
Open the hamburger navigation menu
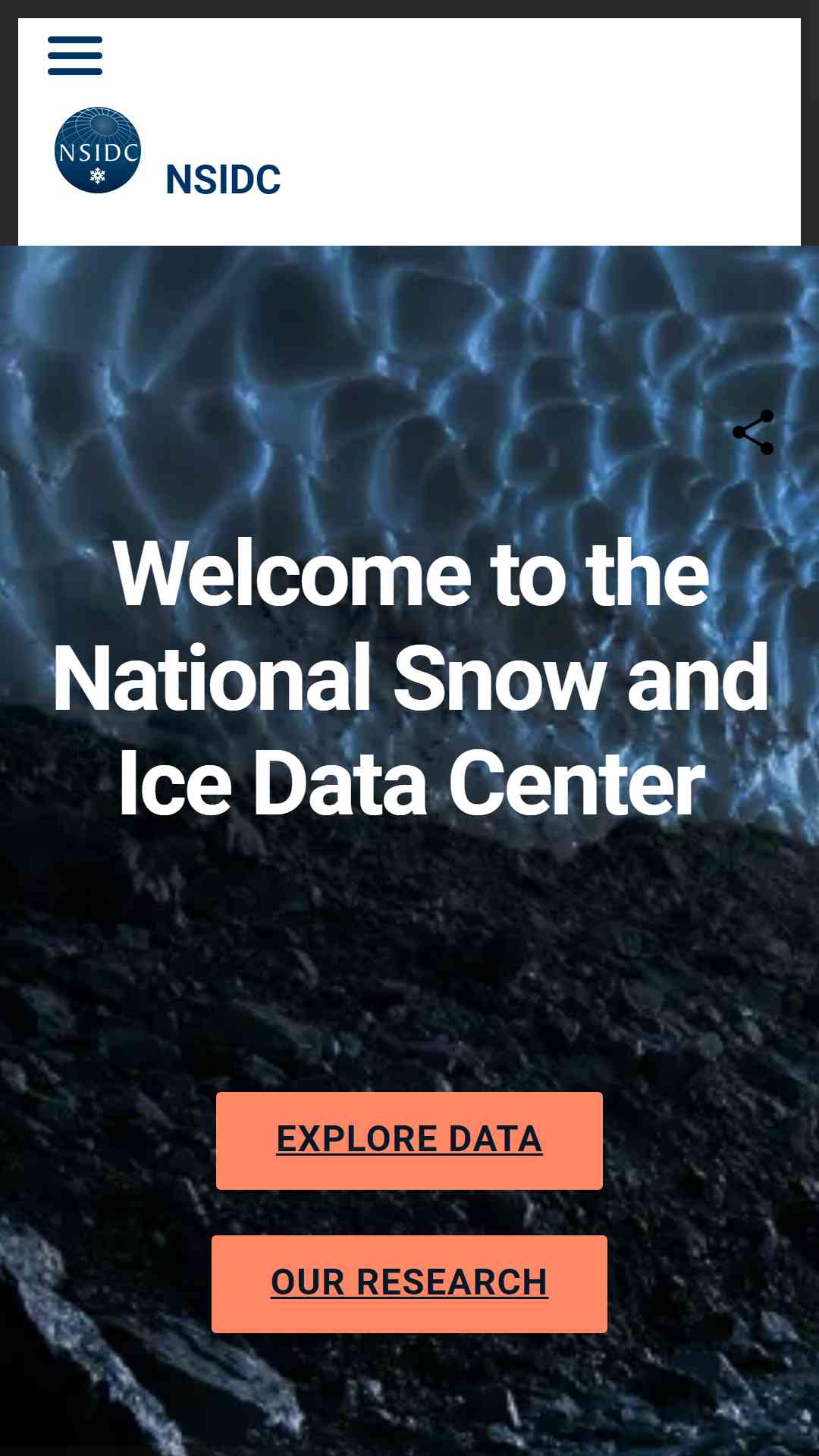coord(75,55)
